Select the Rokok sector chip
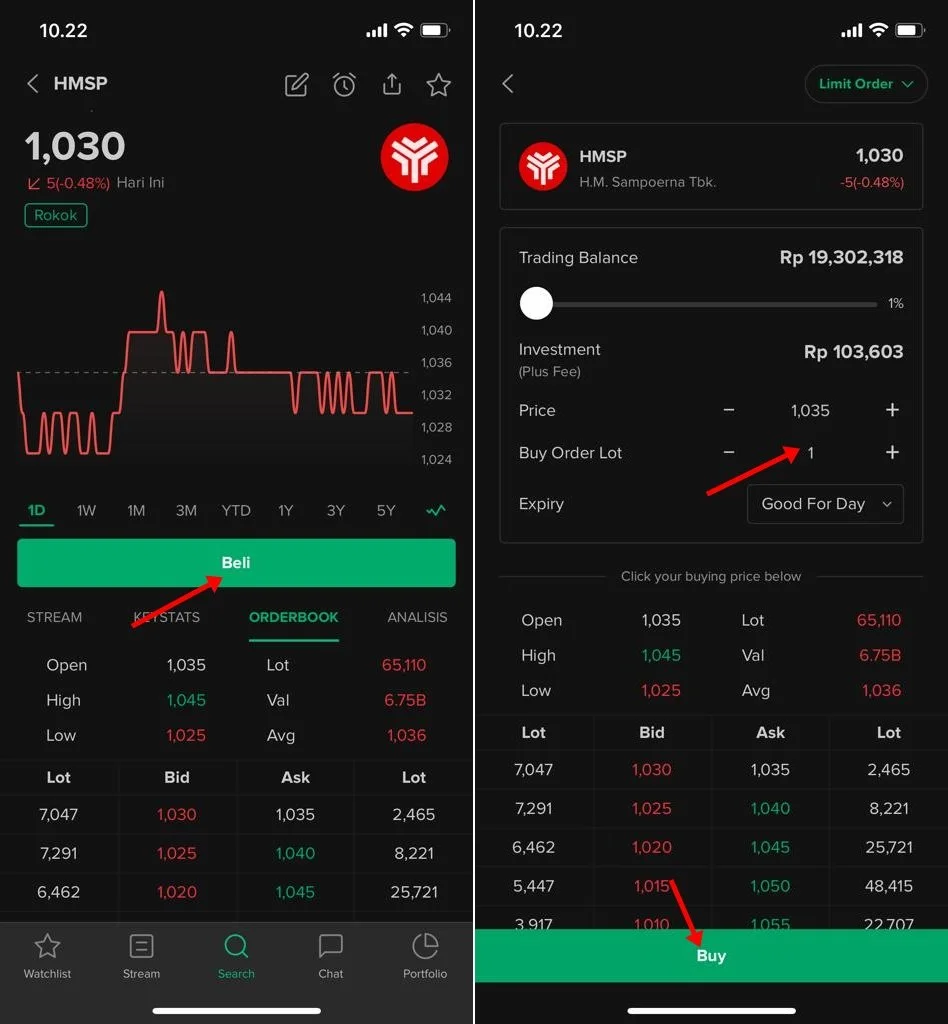948x1024 pixels. (x=55, y=215)
